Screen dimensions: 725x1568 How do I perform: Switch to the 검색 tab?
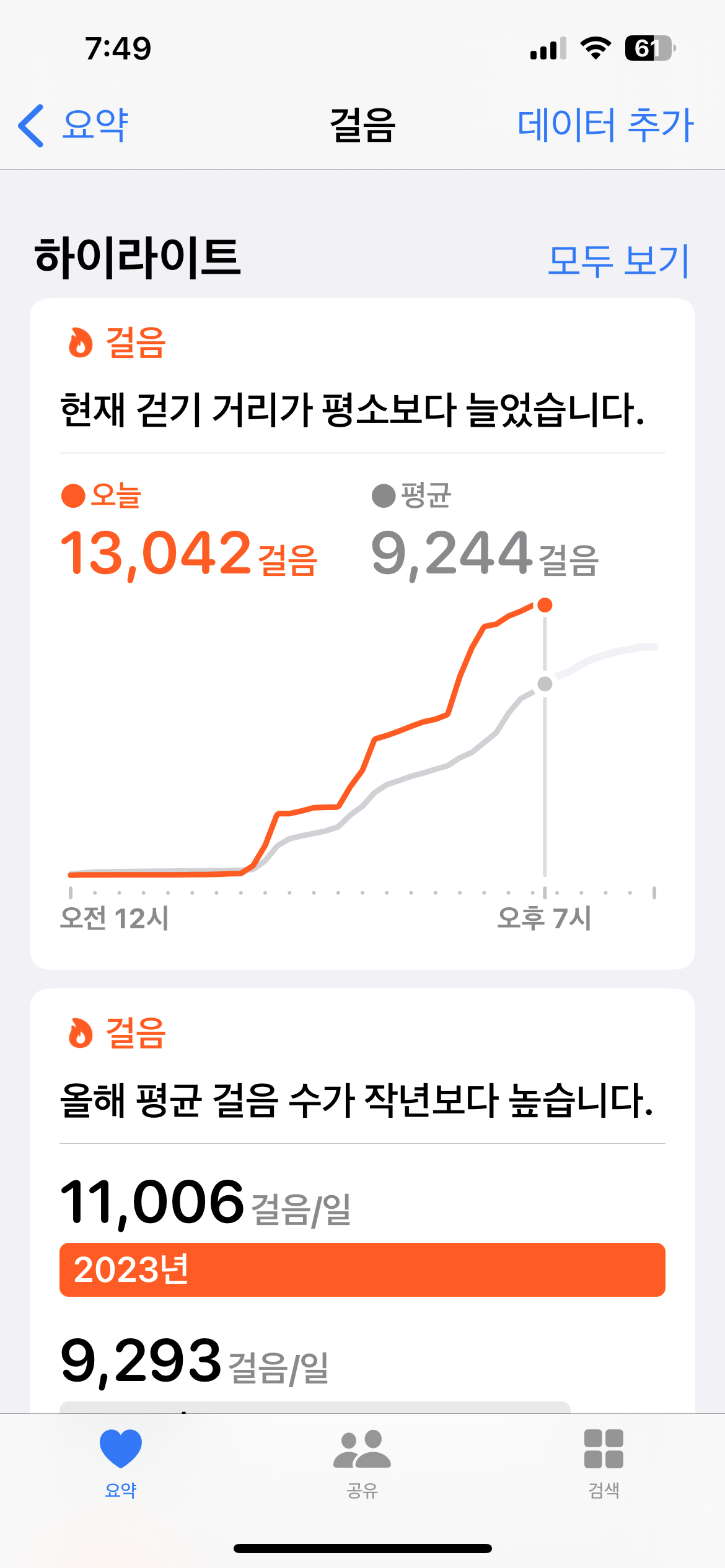604,1464
